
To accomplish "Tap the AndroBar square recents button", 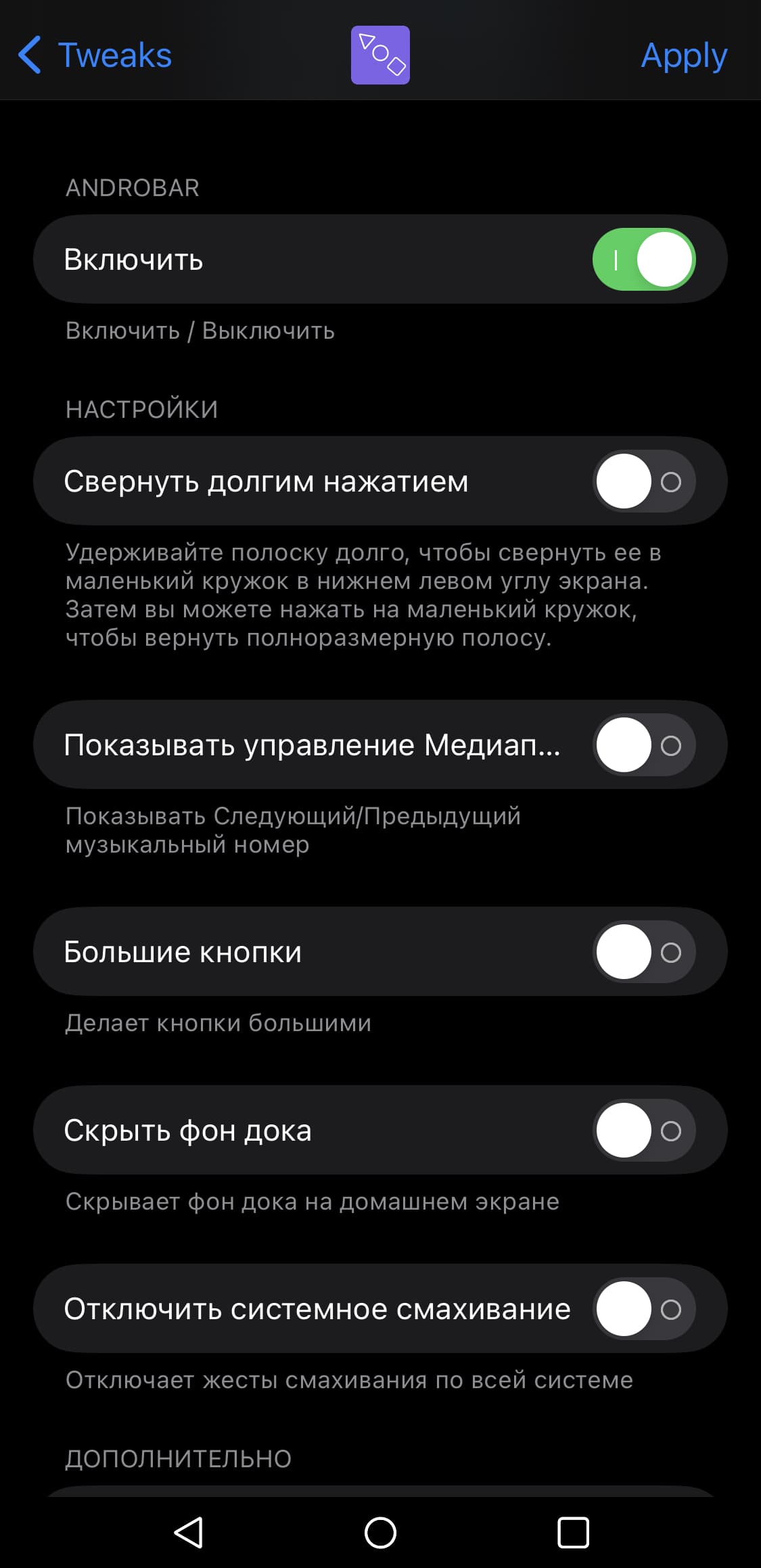I will tap(573, 1532).
